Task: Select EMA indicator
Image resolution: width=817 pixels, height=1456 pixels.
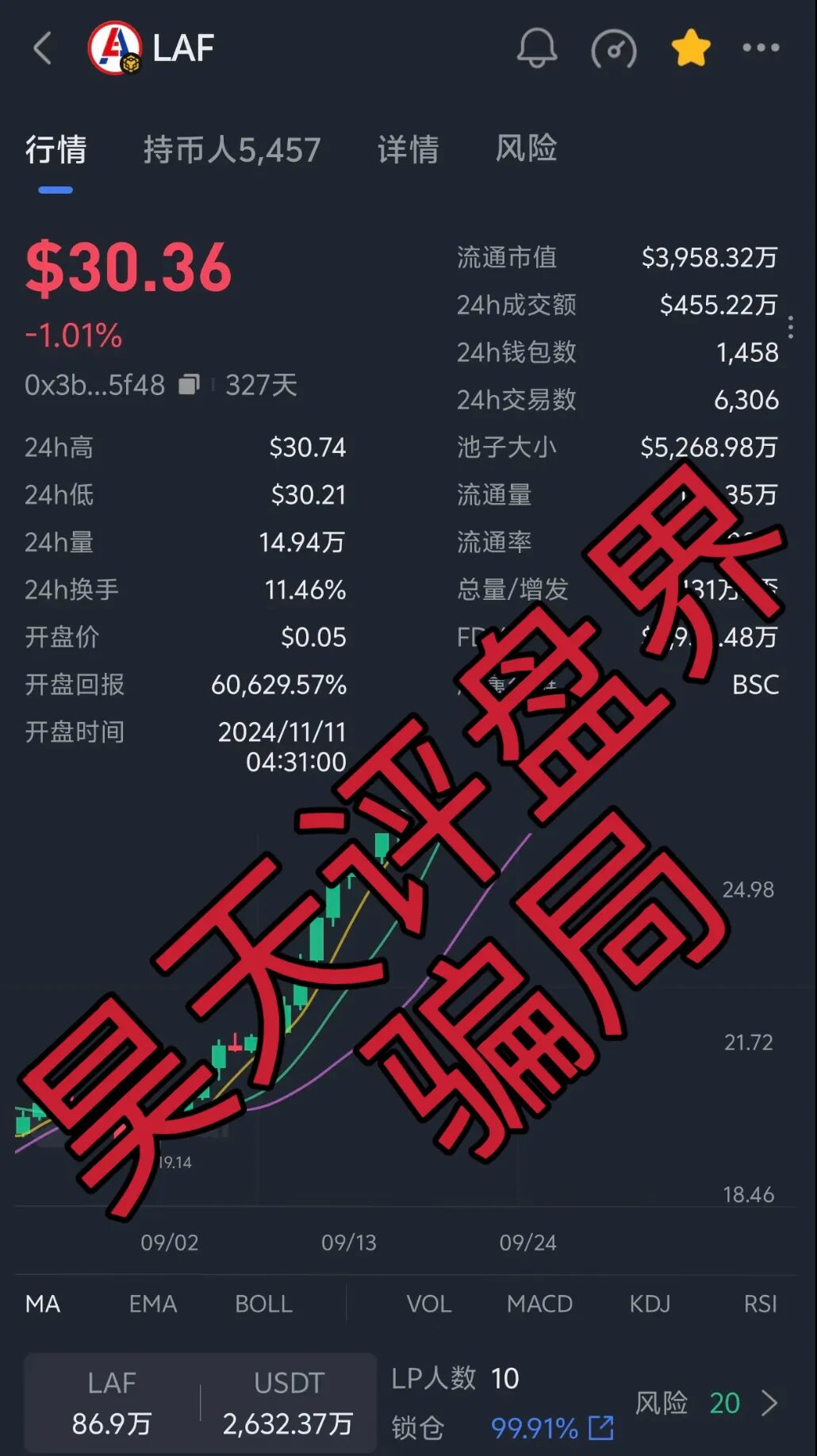Action: click(153, 1304)
